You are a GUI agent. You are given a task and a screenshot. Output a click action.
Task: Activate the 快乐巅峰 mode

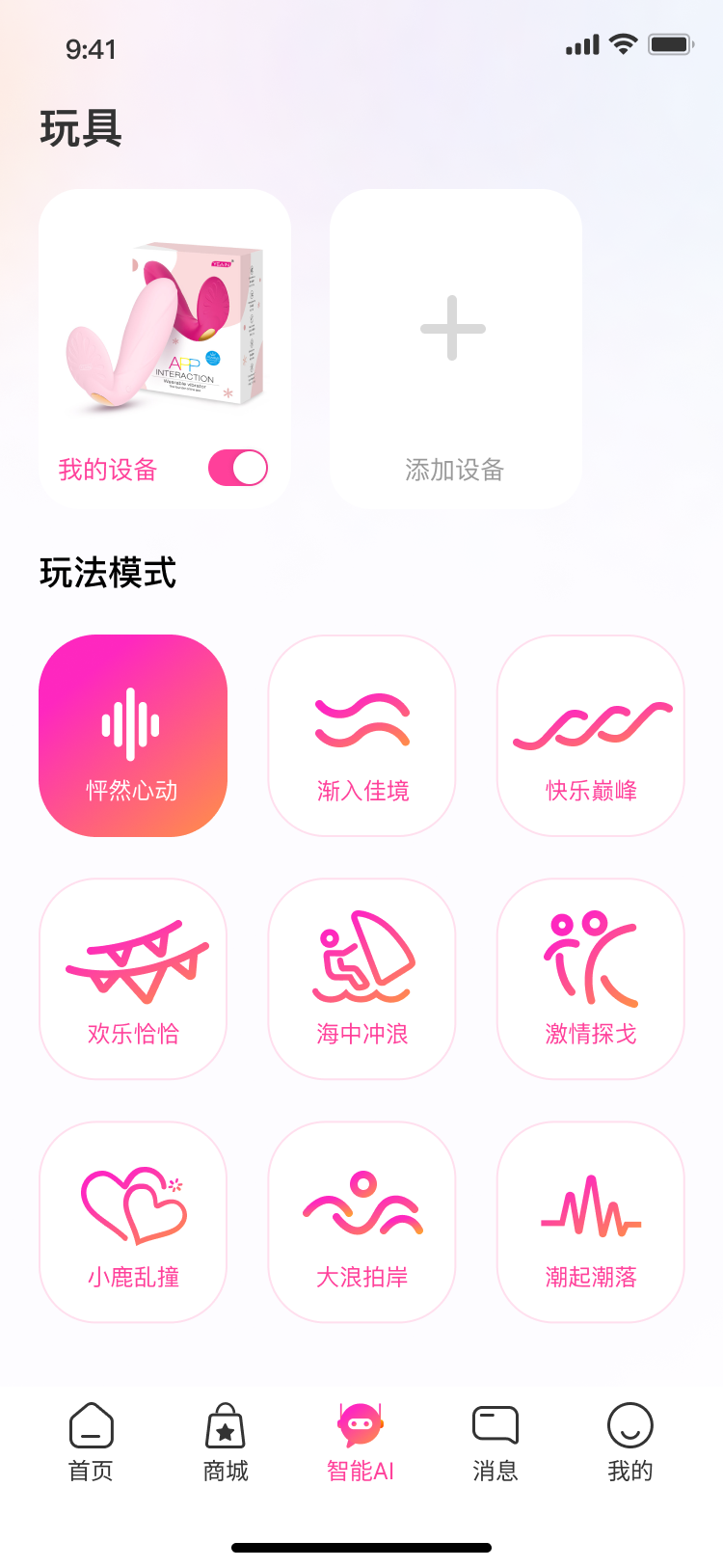tap(590, 736)
